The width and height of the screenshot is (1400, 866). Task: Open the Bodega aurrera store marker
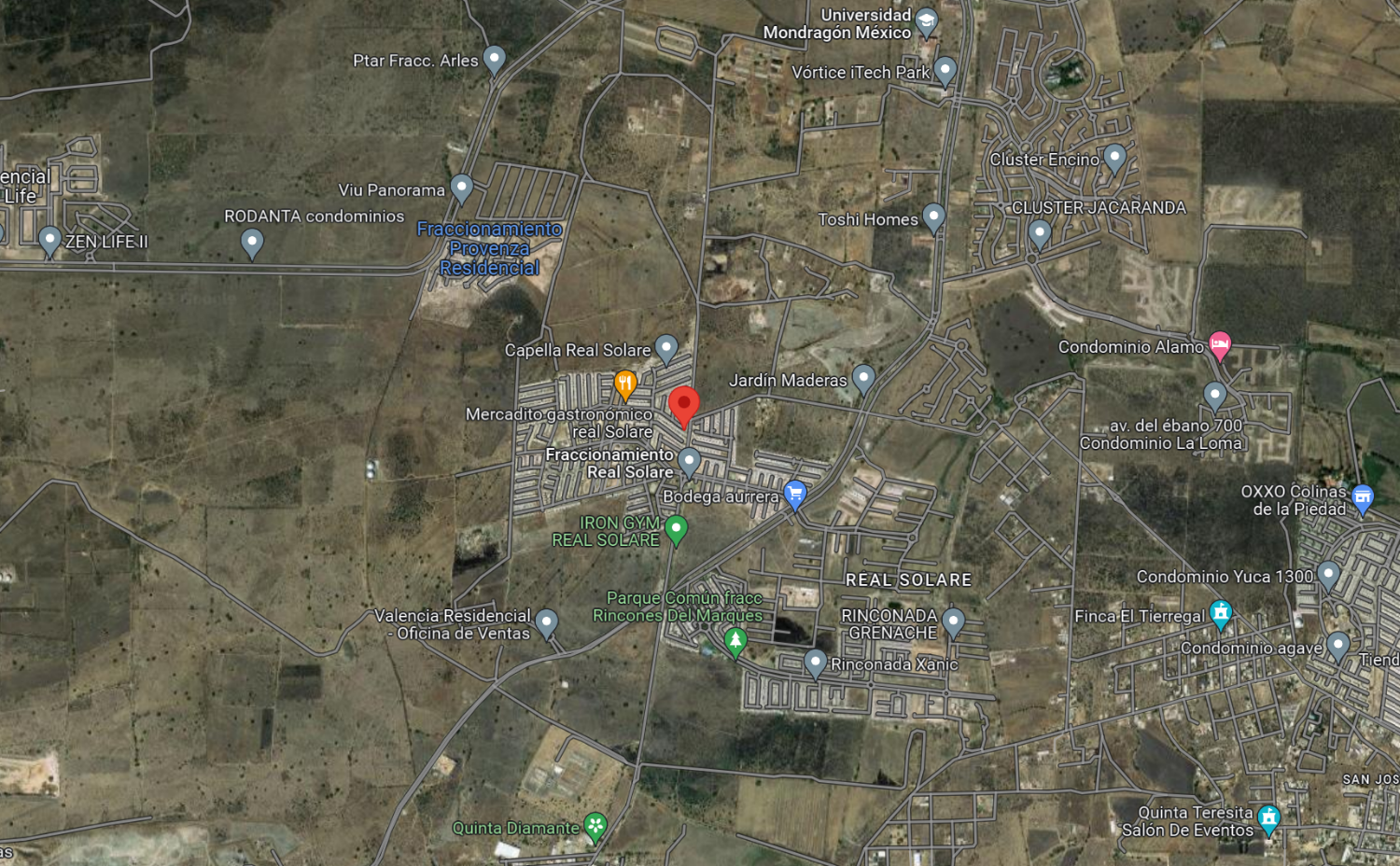coord(795,495)
